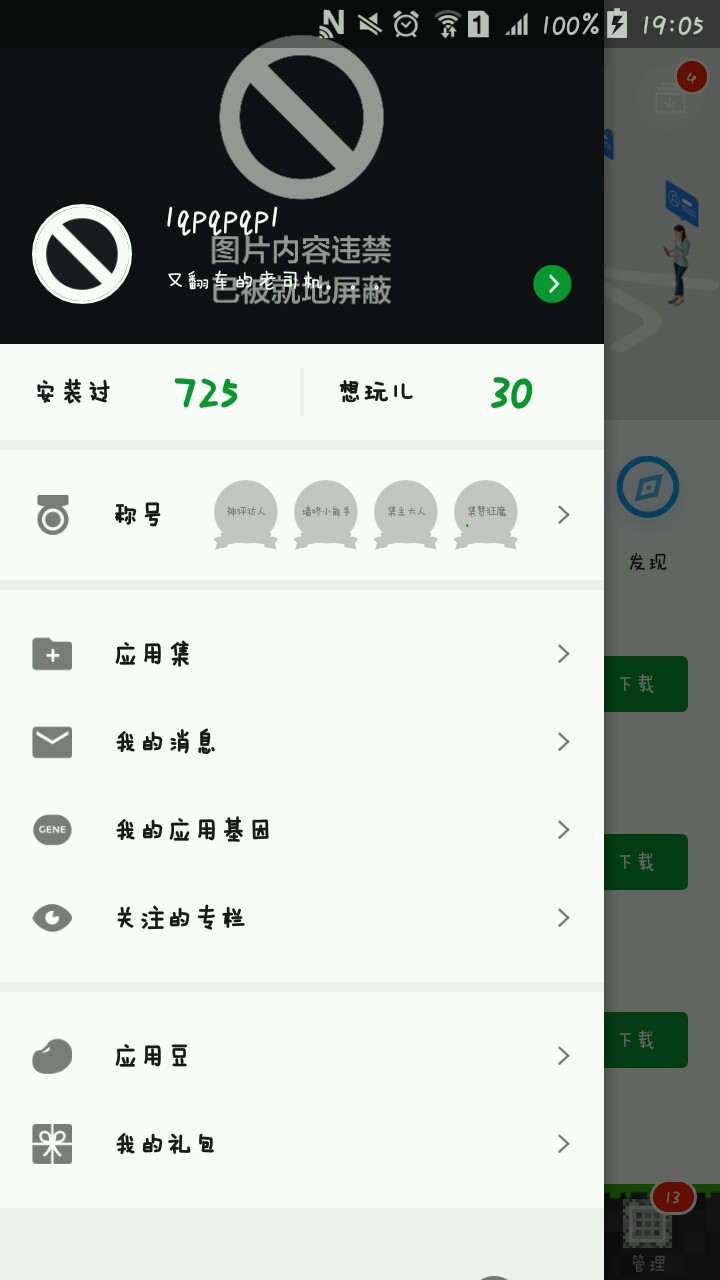The width and height of the screenshot is (720, 1280).
Task: Open 我的礼包 gift packs
Action: pyautogui.click(x=300, y=1144)
